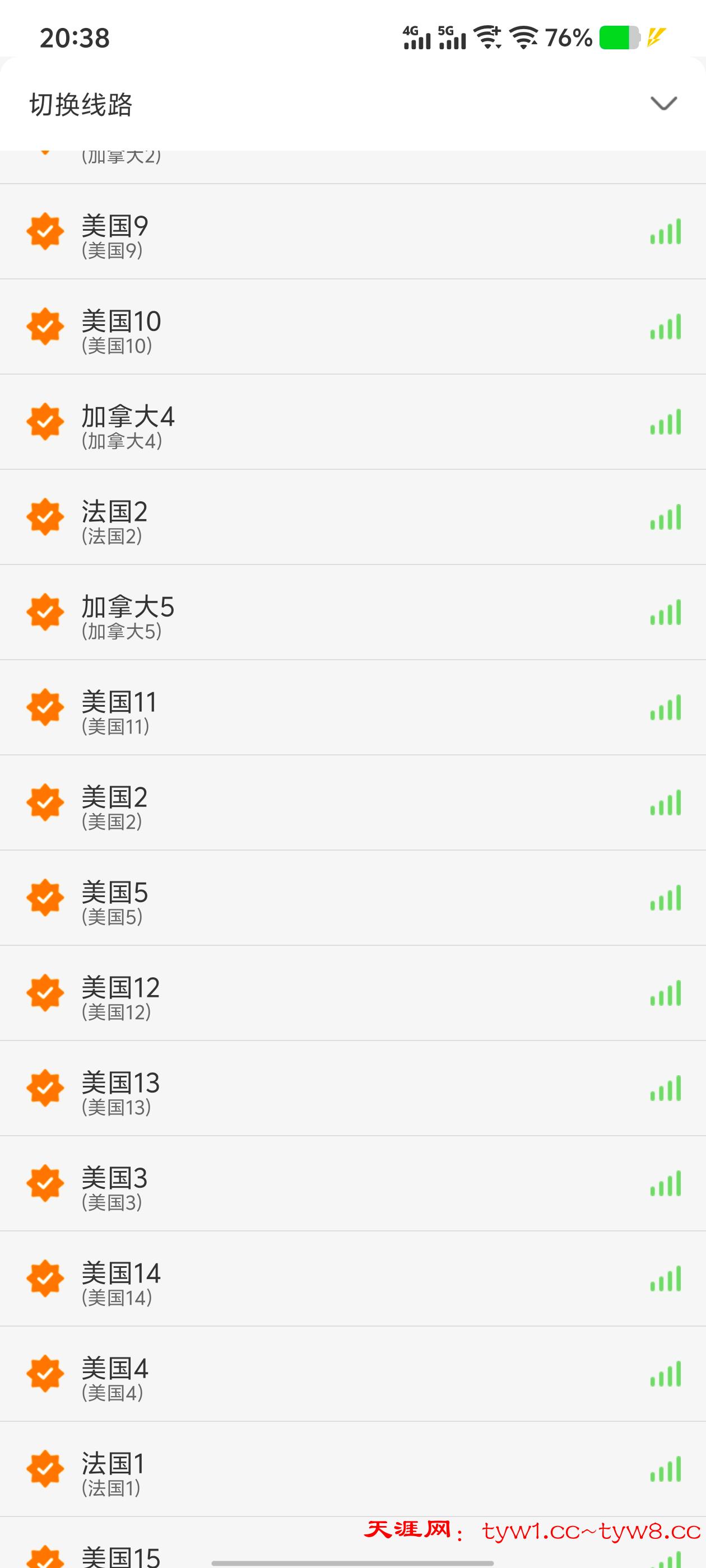Choose the 加拿大4 line
Screen dimensions: 706x1568
point(352,422)
